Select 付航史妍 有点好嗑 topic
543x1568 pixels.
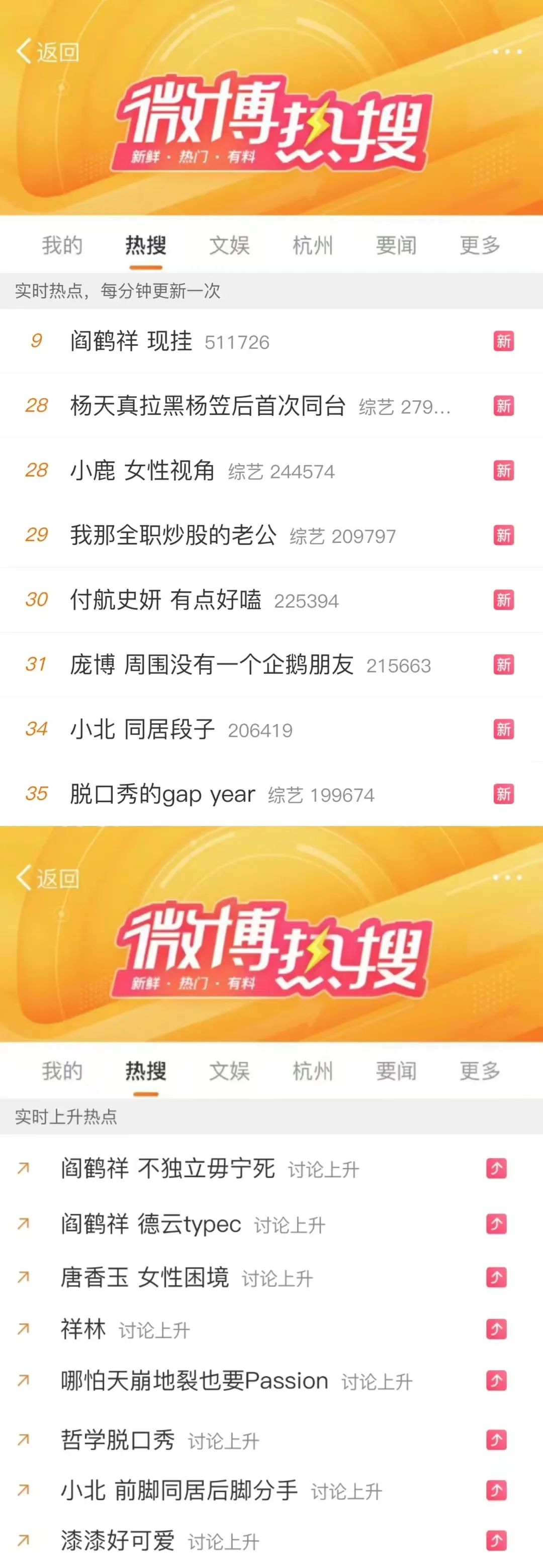pos(165,600)
